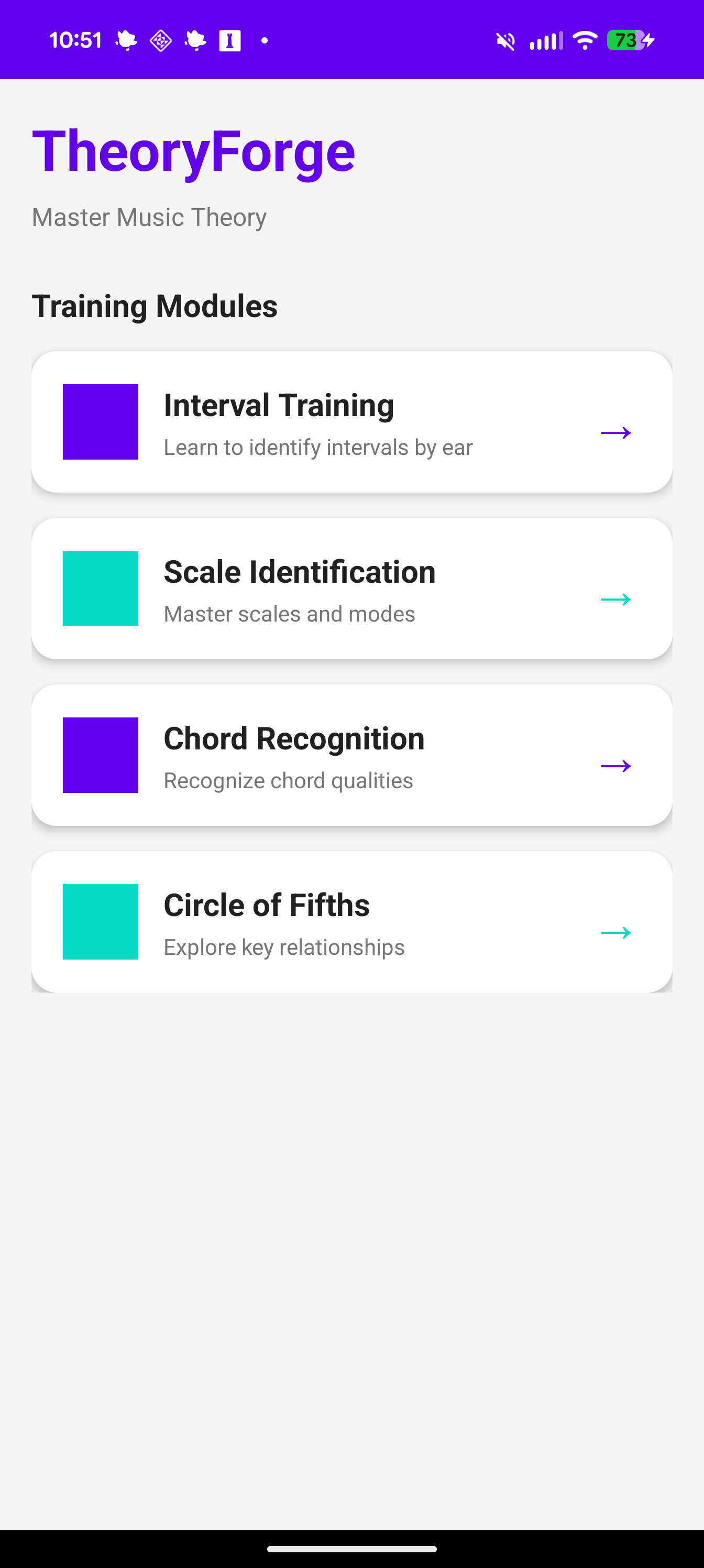Viewport: 704px width, 1568px height.
Task: Click the arrow on the Chord Recognition card
Action: coord(617,766)
